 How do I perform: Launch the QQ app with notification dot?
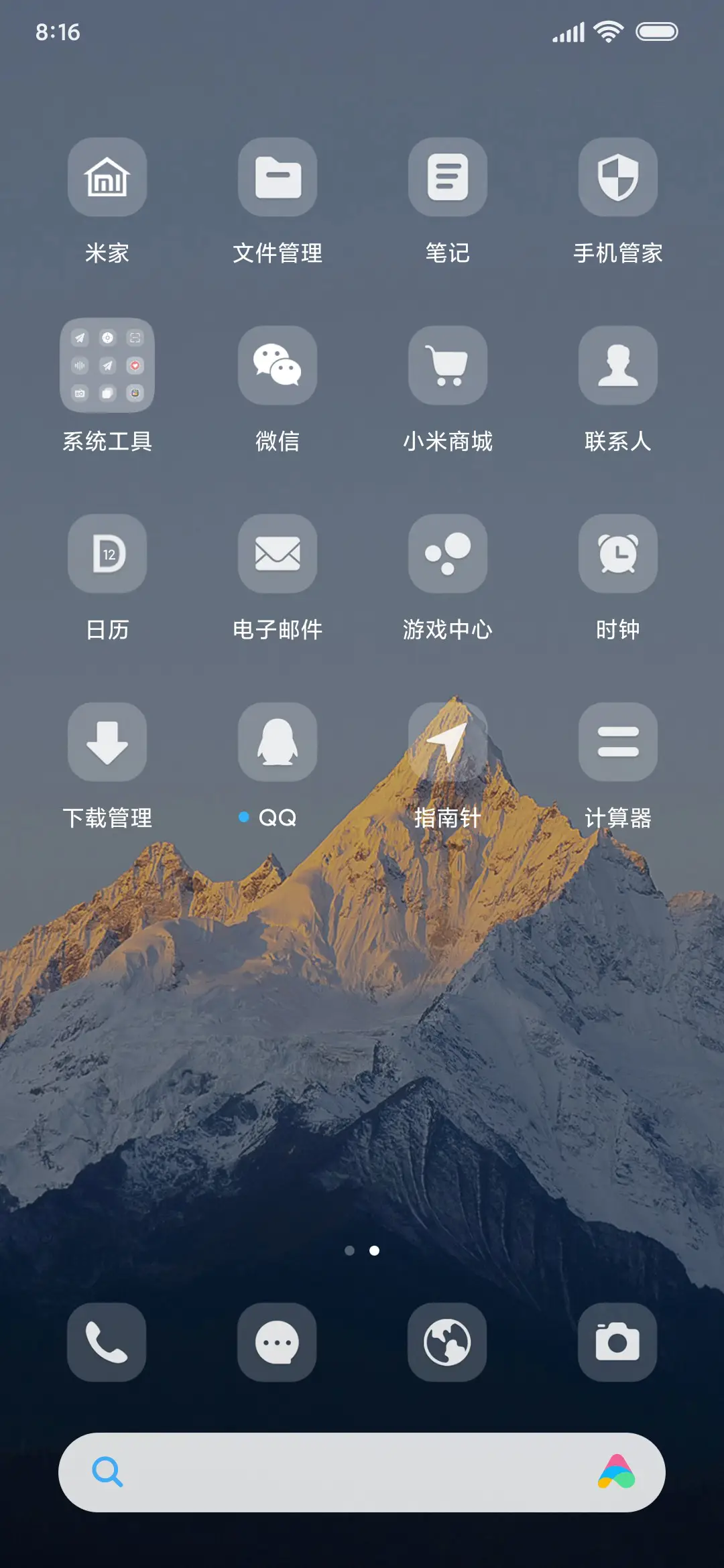coord(278,742)
